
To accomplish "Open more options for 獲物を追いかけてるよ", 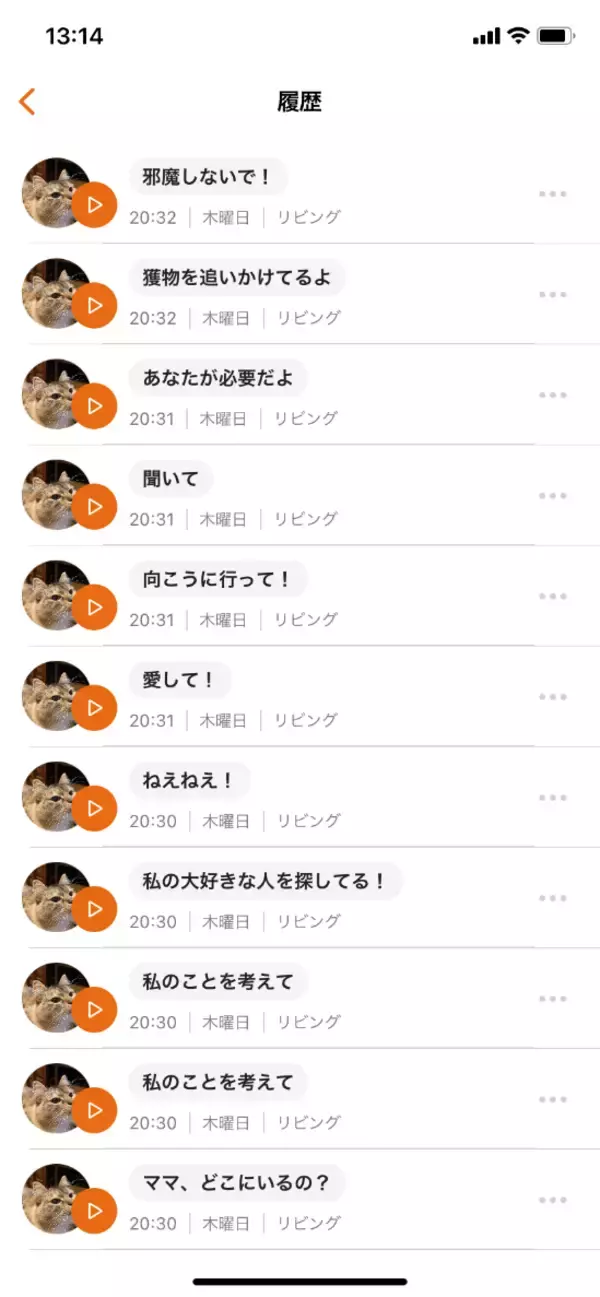I will pyautogui.click(x=552, y=295).
